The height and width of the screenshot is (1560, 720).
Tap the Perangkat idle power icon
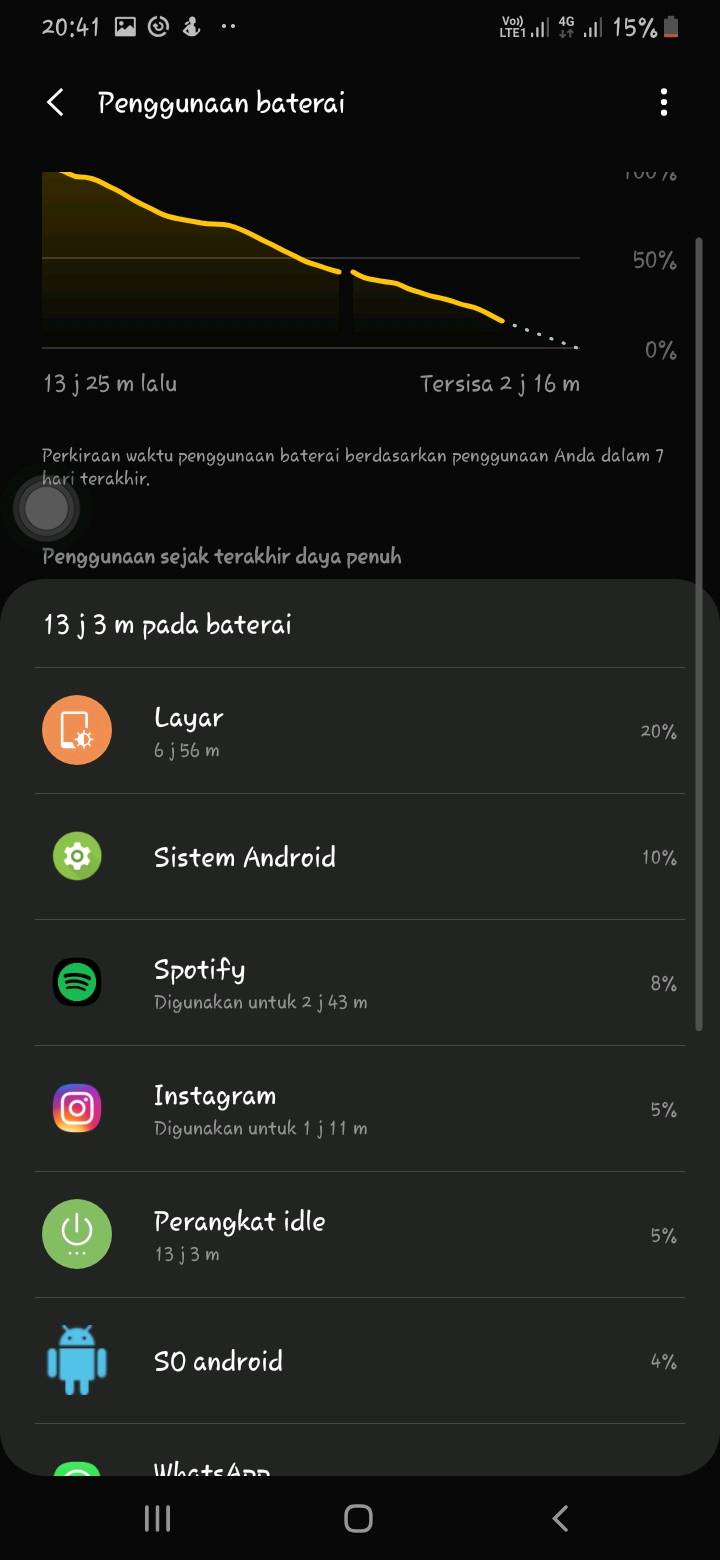click(x=77, y=1234)
